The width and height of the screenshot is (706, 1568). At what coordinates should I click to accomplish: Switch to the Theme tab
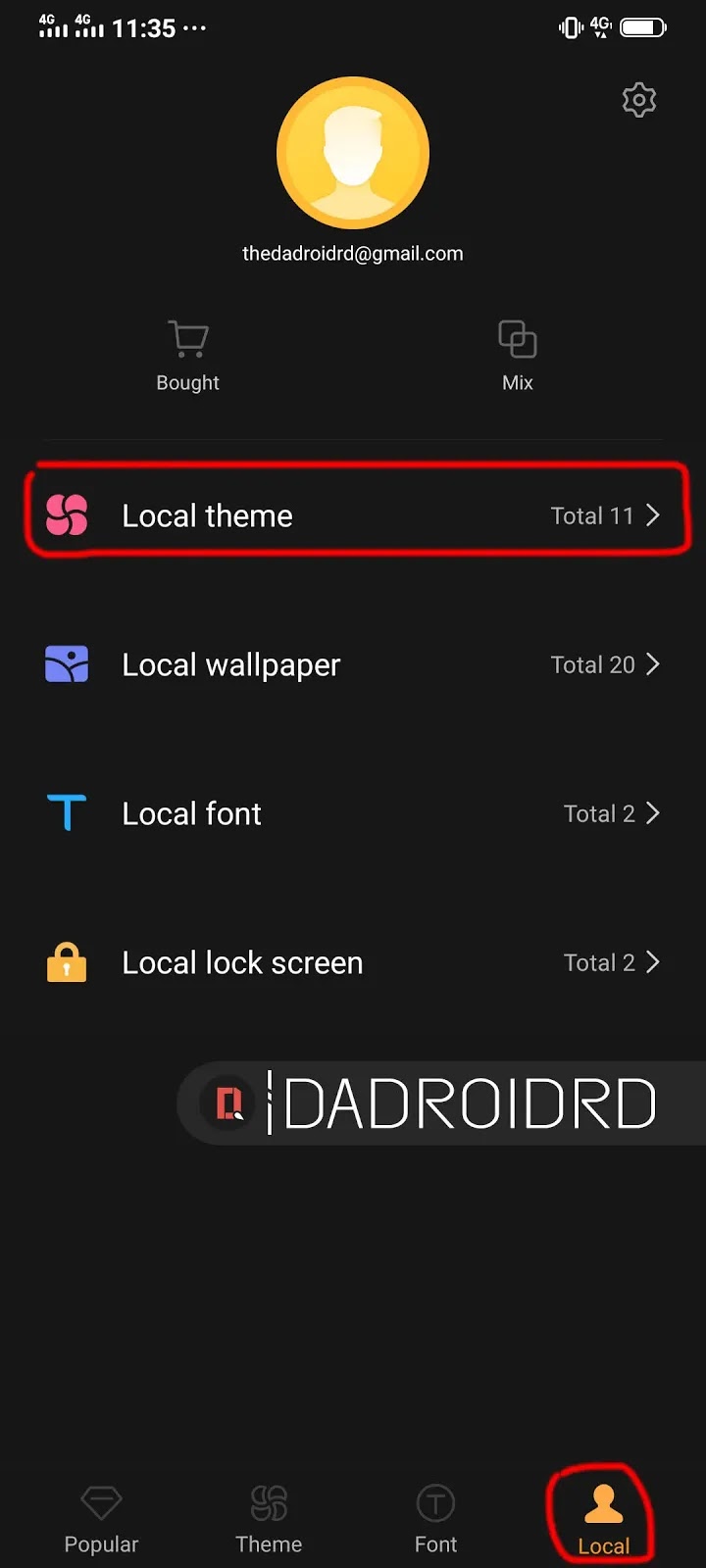(x=269, y=1519)
